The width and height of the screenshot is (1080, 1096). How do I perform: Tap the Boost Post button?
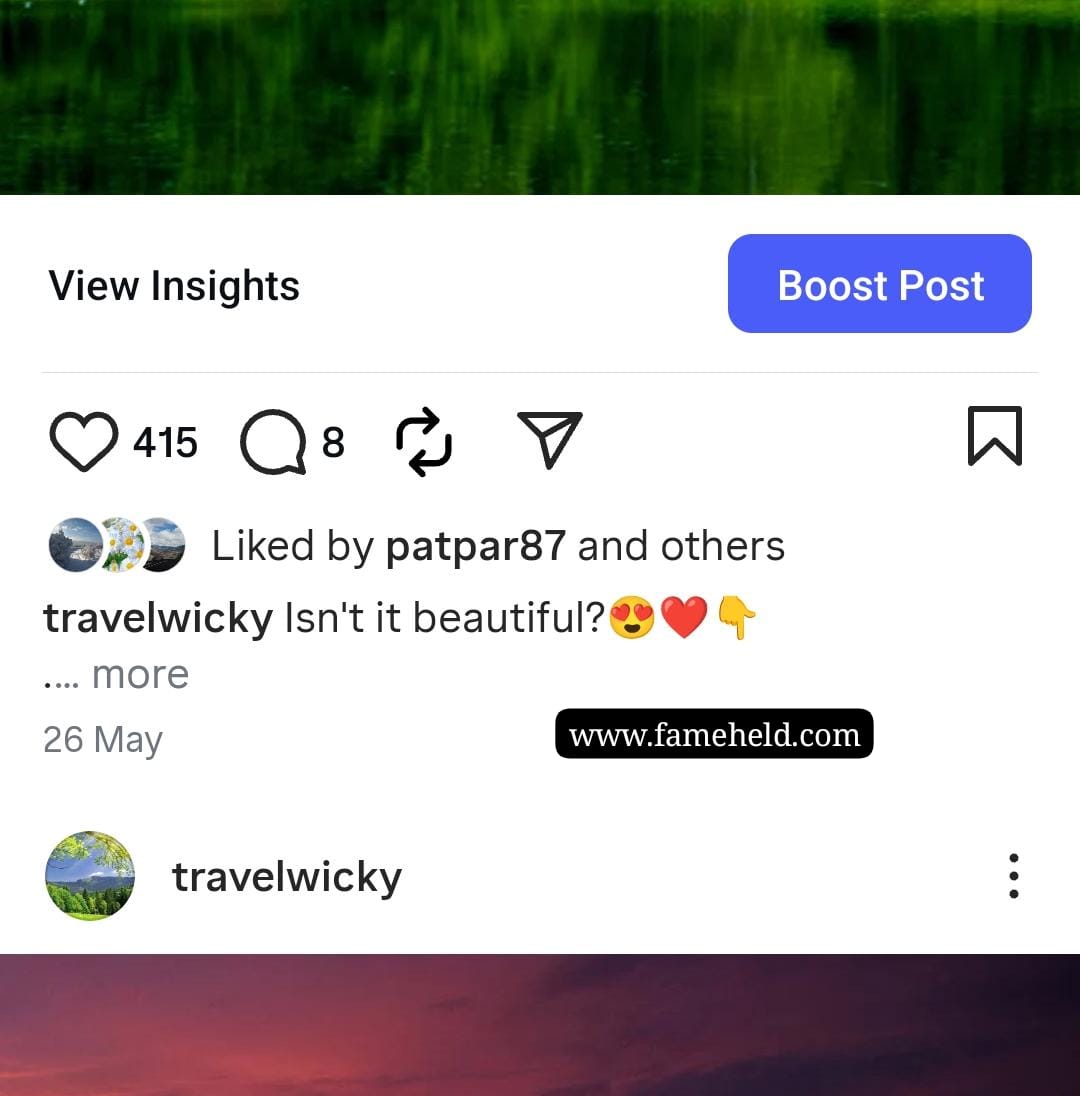(x=879, y=284)
